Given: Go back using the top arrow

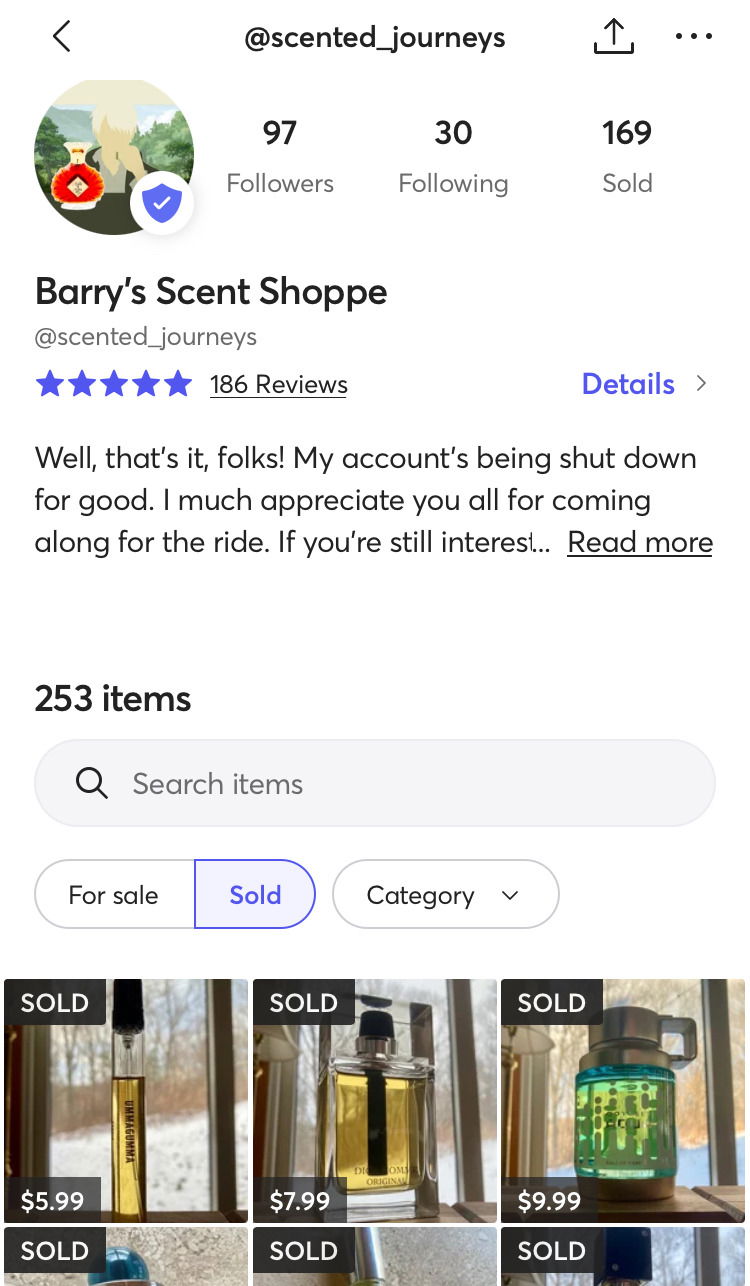Looking at the screenshot, I should [x=62, y=37].
